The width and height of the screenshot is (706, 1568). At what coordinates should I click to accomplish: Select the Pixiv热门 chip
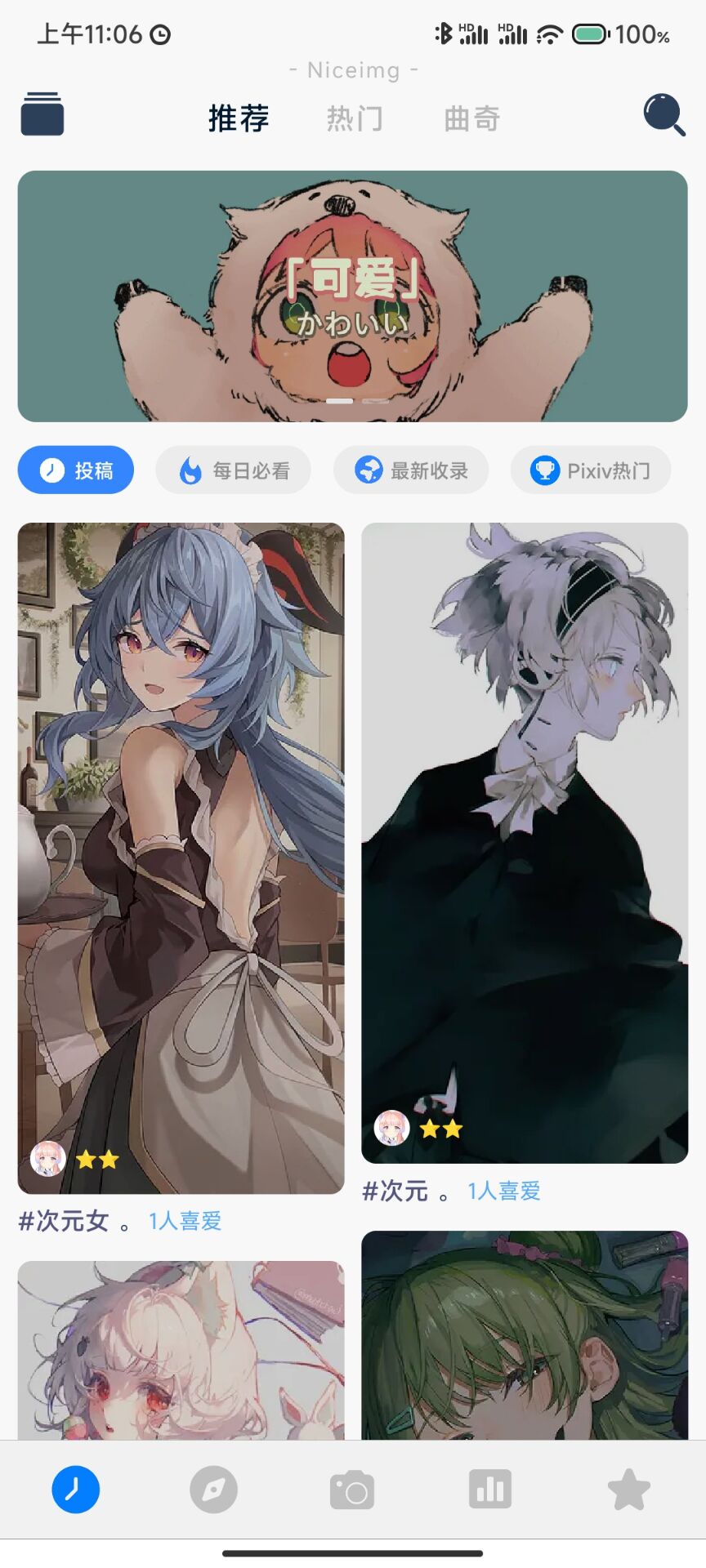pyautogui.click(x=590, y=470)
